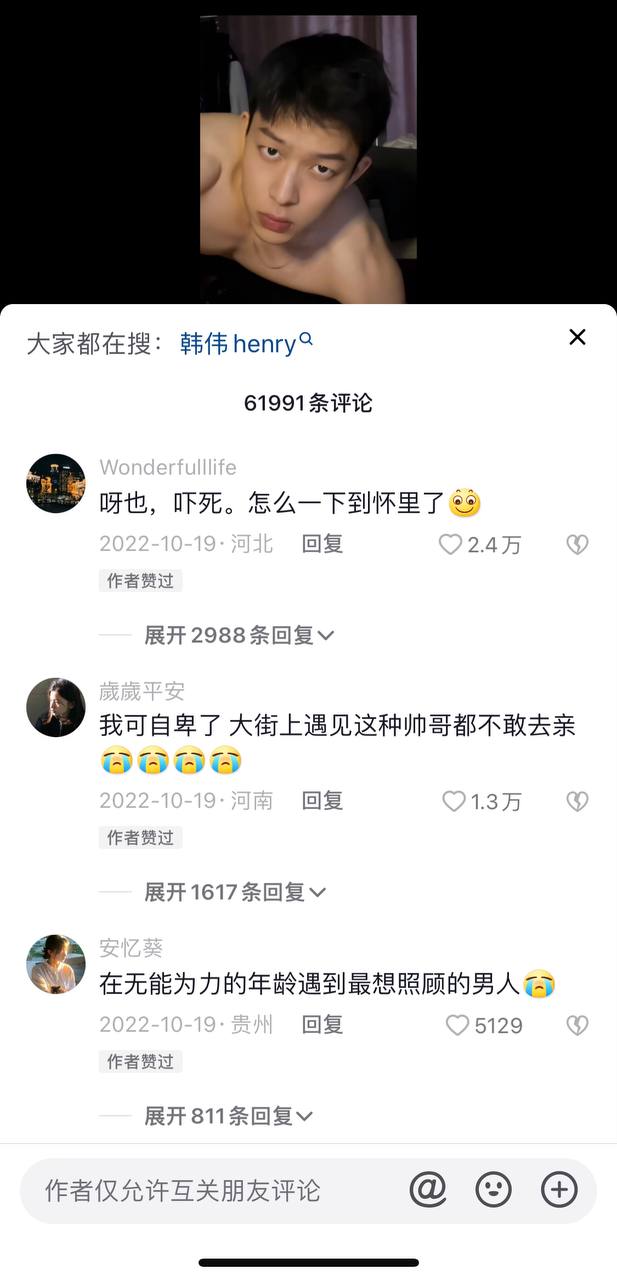Dislike 安忆葵's comment
617x1280 pixels.
pyautogui.click(x=577, y=1026)
